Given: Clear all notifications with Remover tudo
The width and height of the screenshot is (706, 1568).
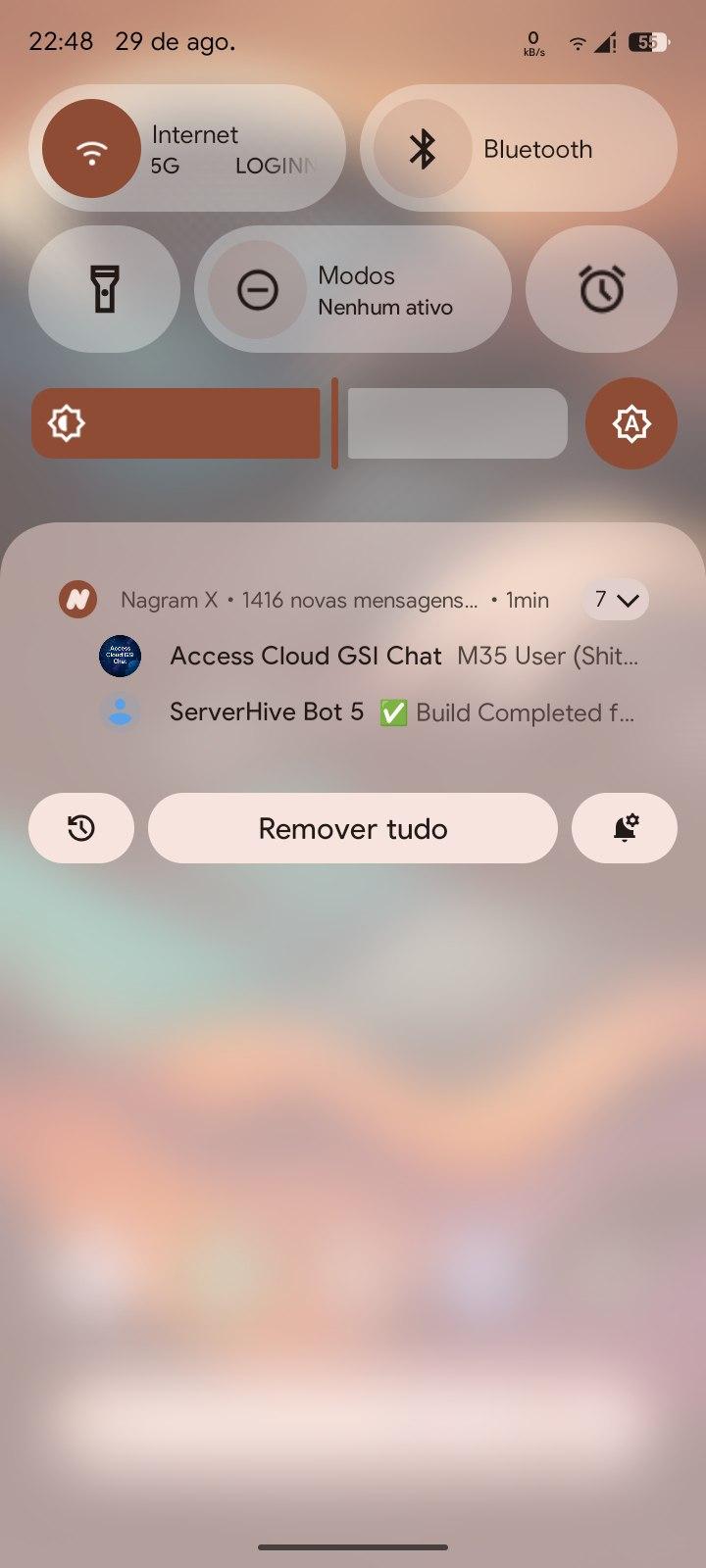Looking at the screenshot, I should [353, 829].
